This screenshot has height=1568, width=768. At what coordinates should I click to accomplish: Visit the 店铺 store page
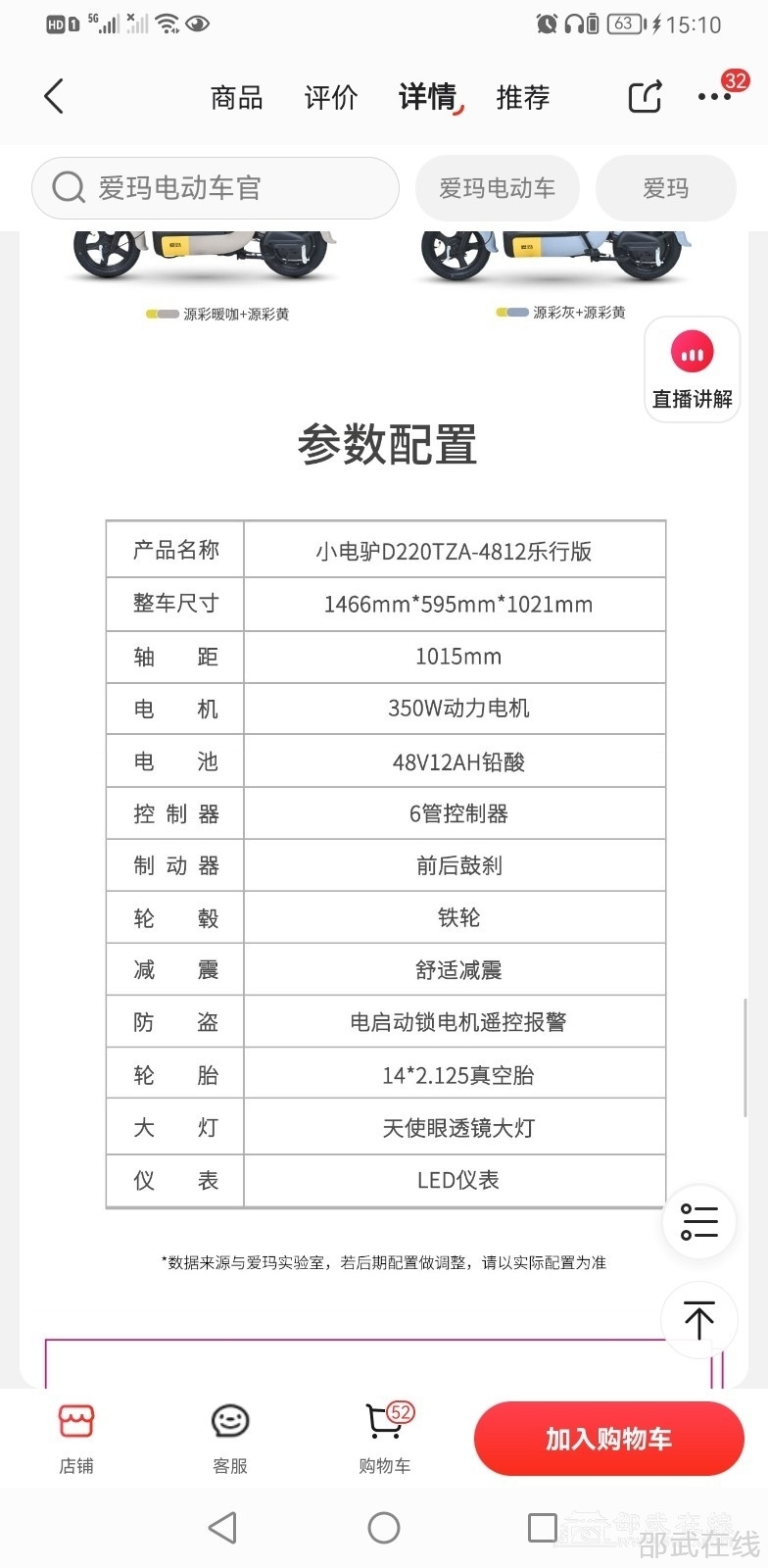click(x=76, y=1437)
